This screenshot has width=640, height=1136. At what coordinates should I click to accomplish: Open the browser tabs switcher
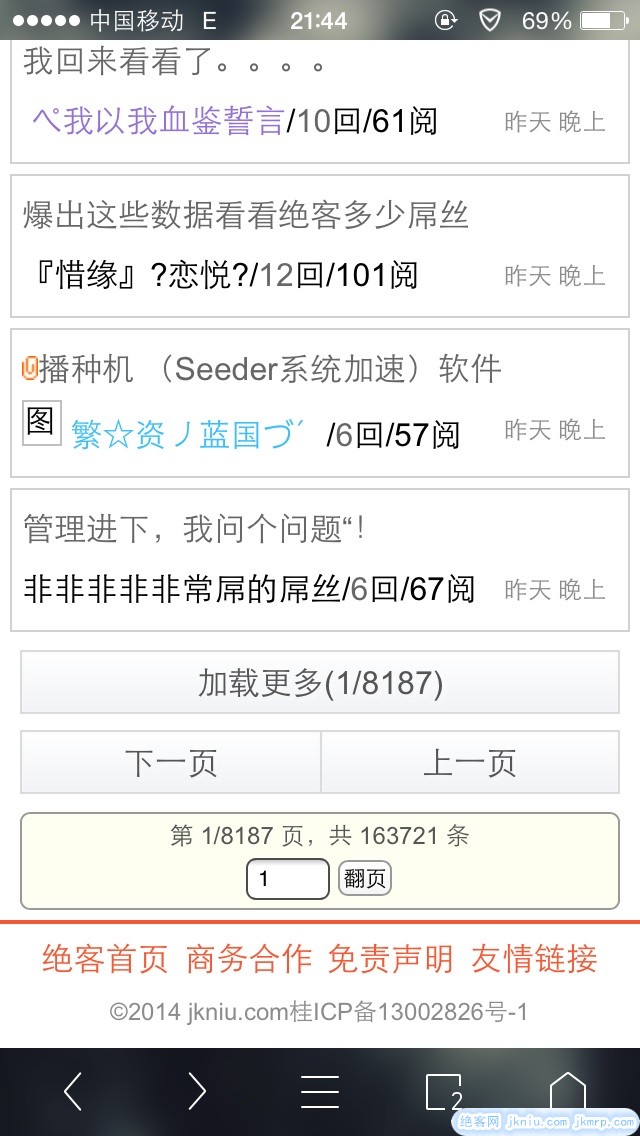point(443,1091)
